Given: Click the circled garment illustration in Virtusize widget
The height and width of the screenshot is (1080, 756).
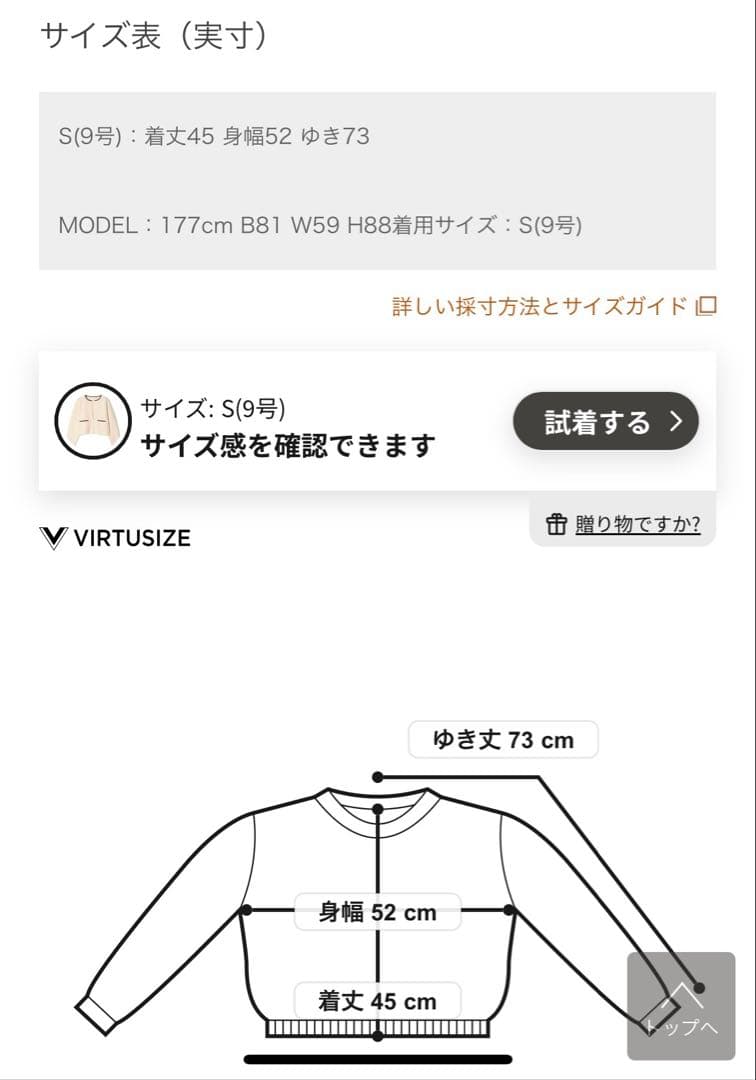Looking at the screenshot, I should point(95,421).
